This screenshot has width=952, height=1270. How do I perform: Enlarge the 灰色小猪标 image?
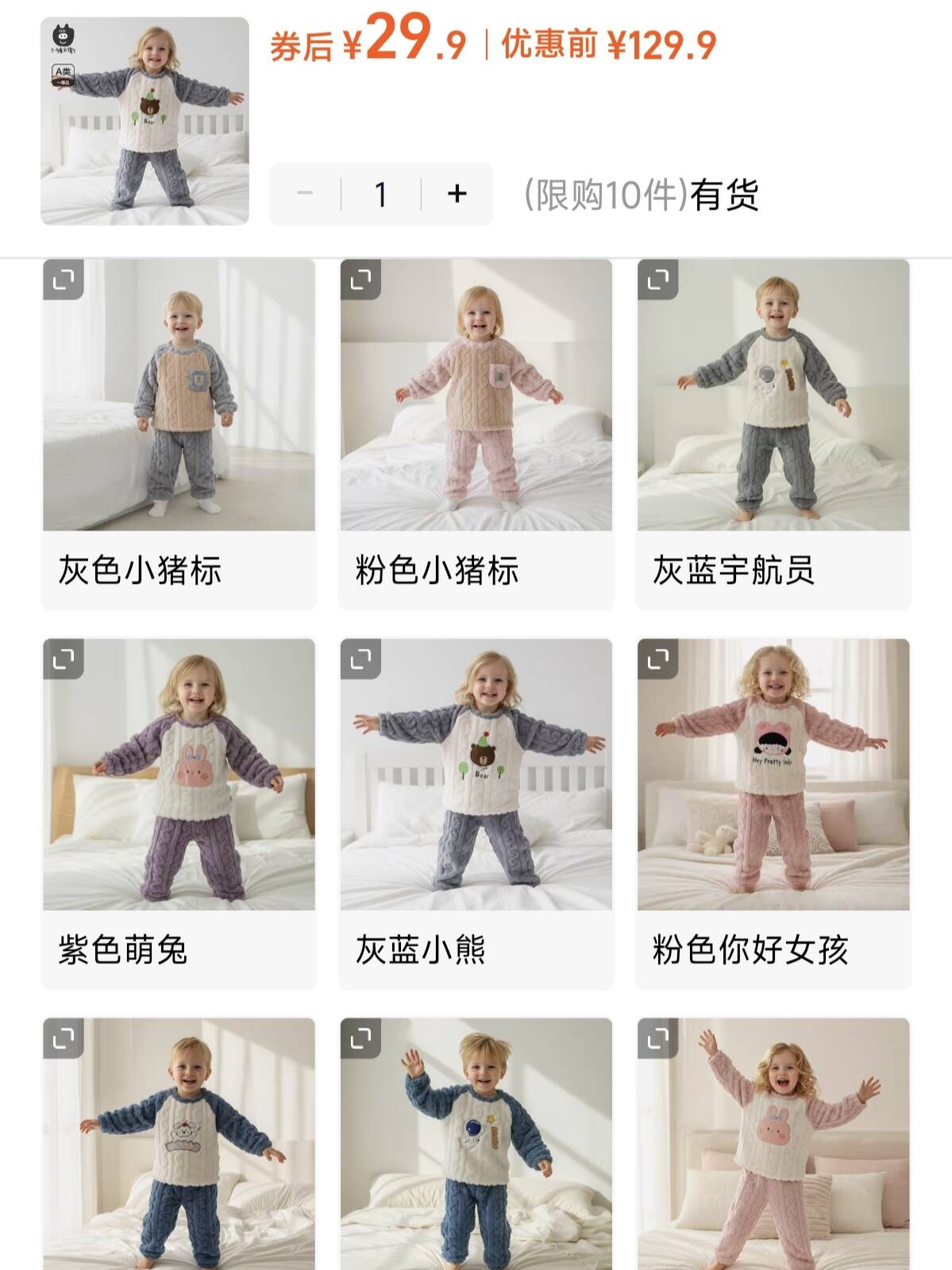tap(64, 280)
